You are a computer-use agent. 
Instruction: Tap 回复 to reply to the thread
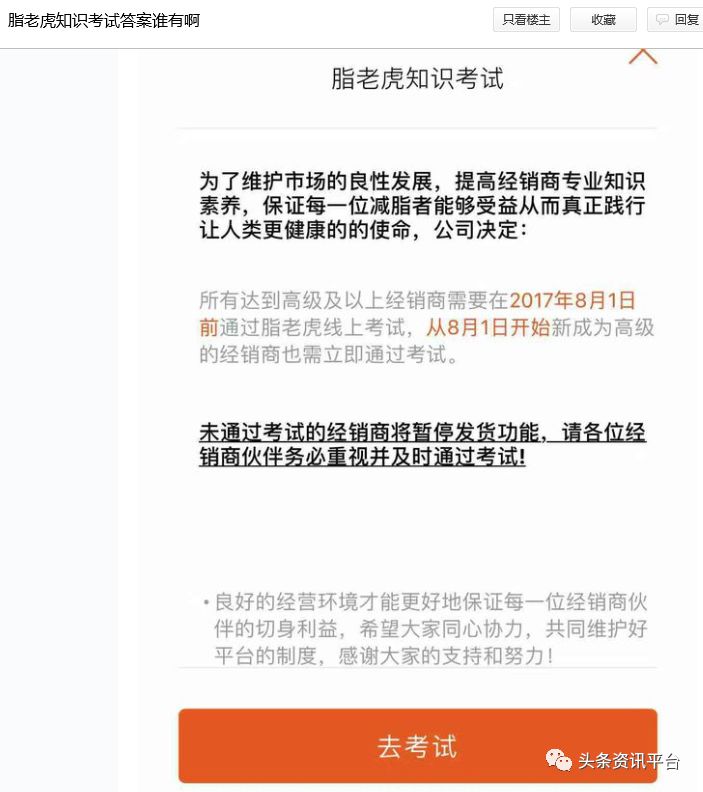[x=677, y=19]
